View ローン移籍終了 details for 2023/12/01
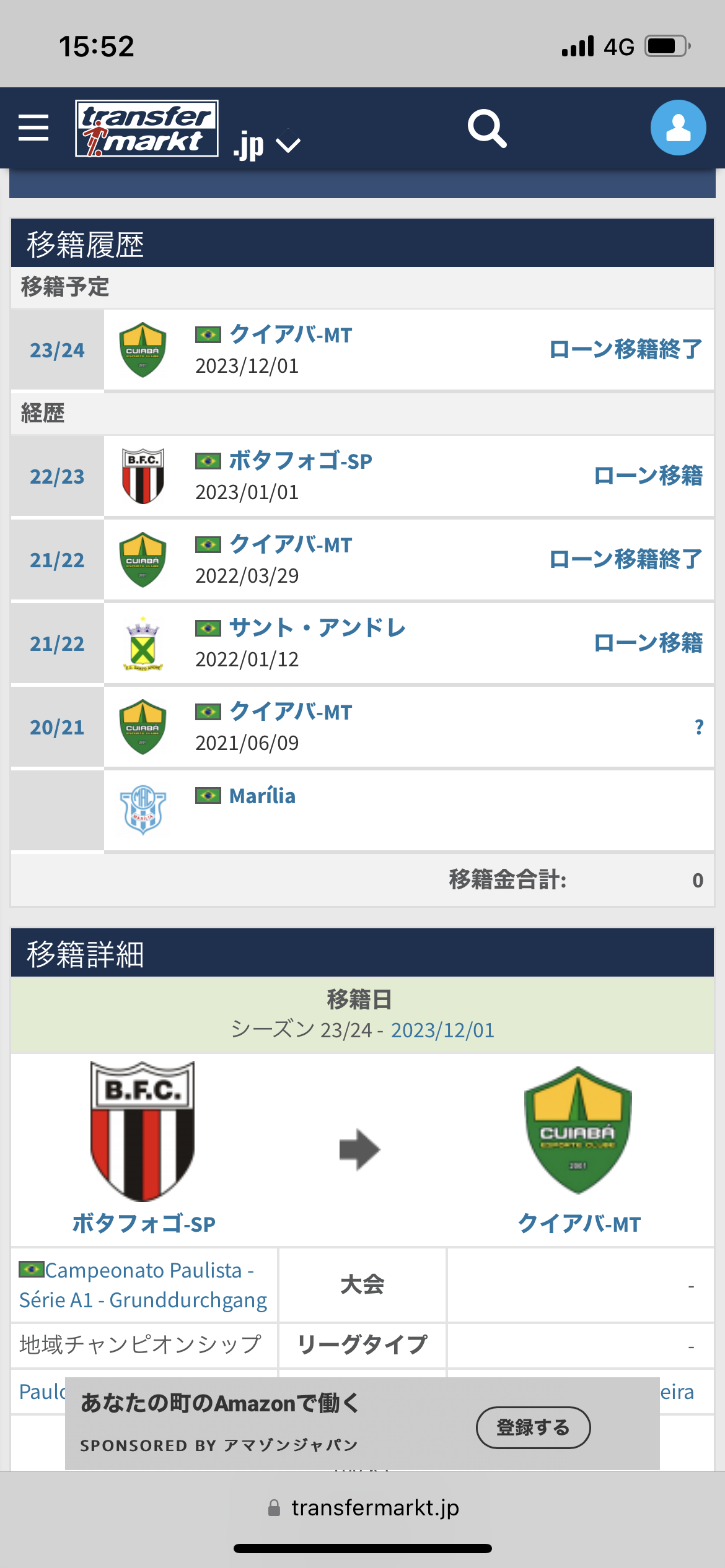The image size is (725, 1568). click(626, 350)
